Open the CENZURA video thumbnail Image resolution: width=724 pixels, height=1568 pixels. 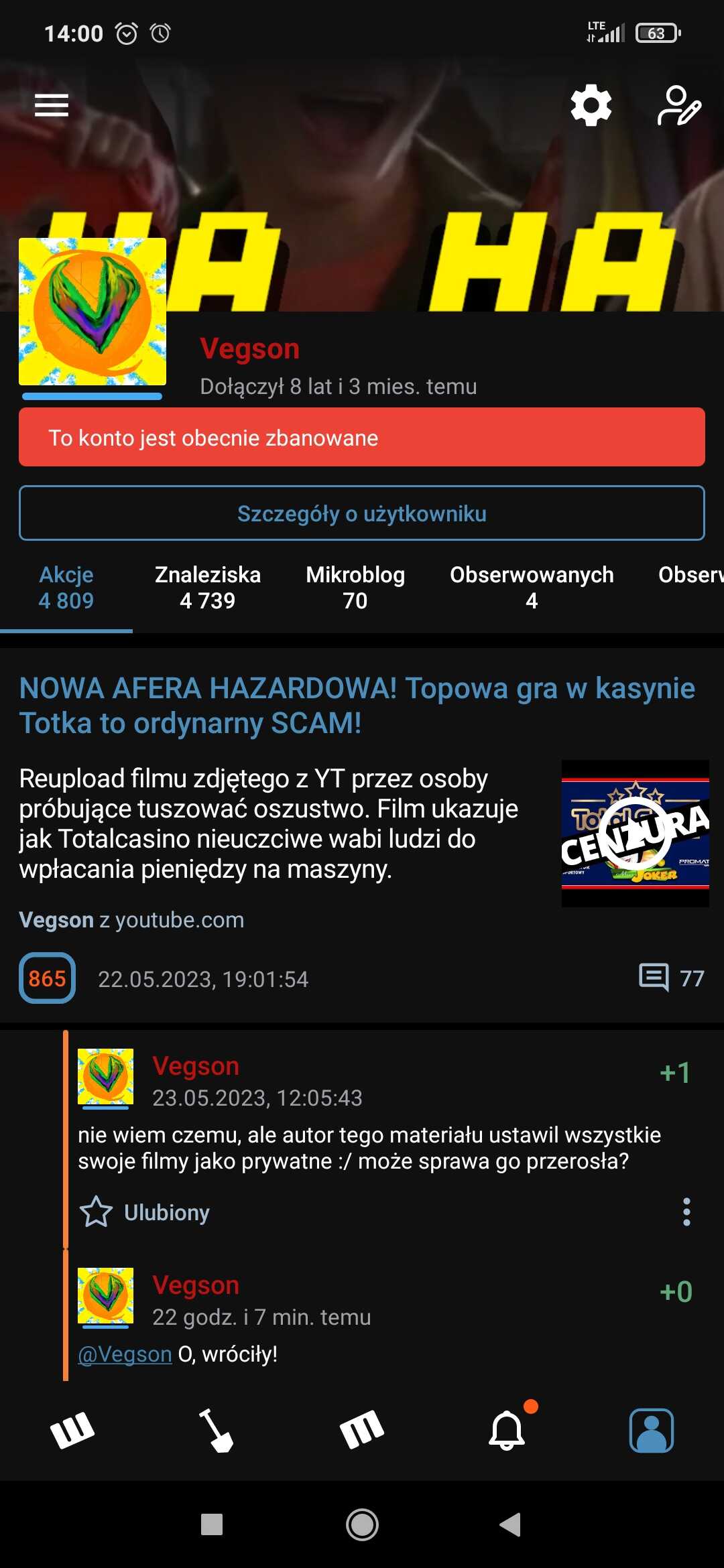click(636, 834)
